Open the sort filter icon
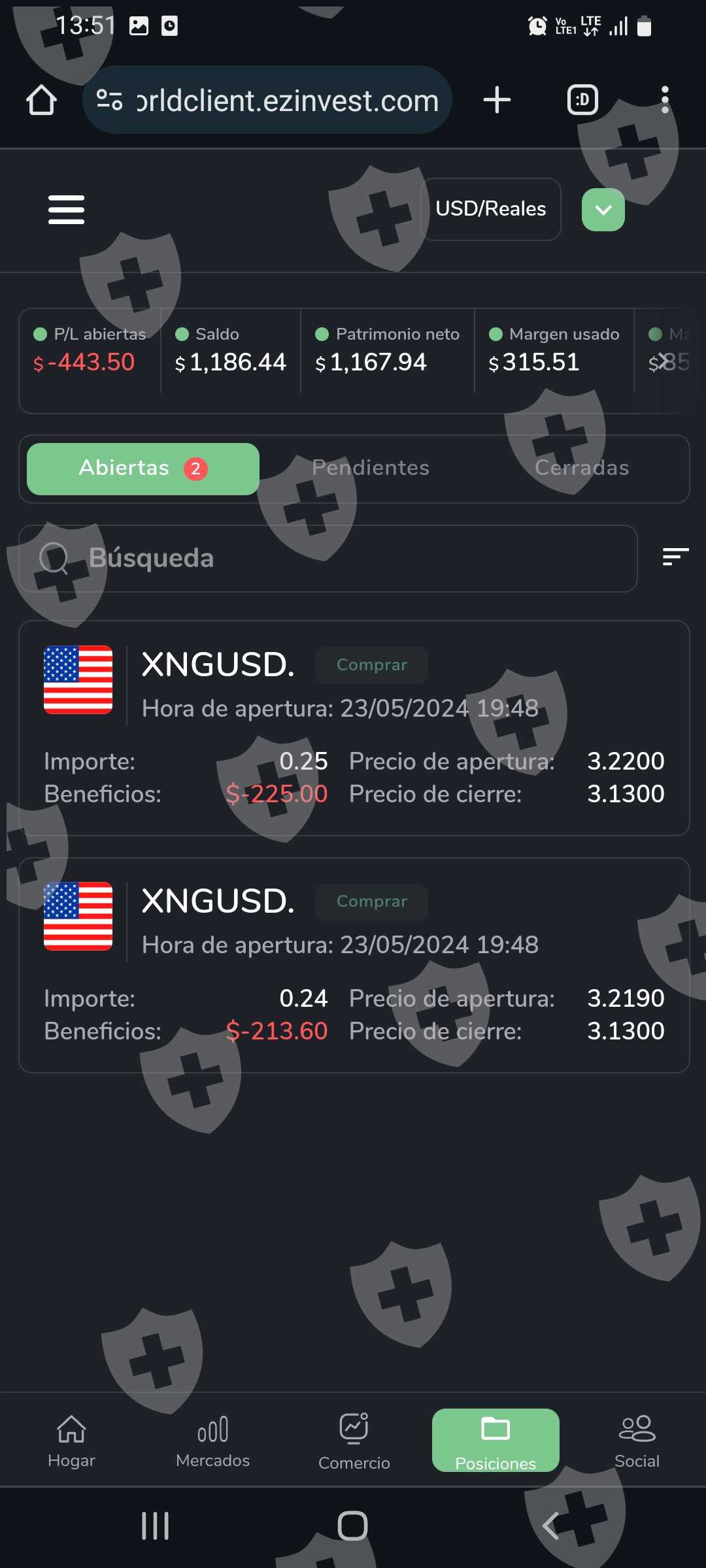The height and width of the screenshot is (1568, 706). pos(675,557)
